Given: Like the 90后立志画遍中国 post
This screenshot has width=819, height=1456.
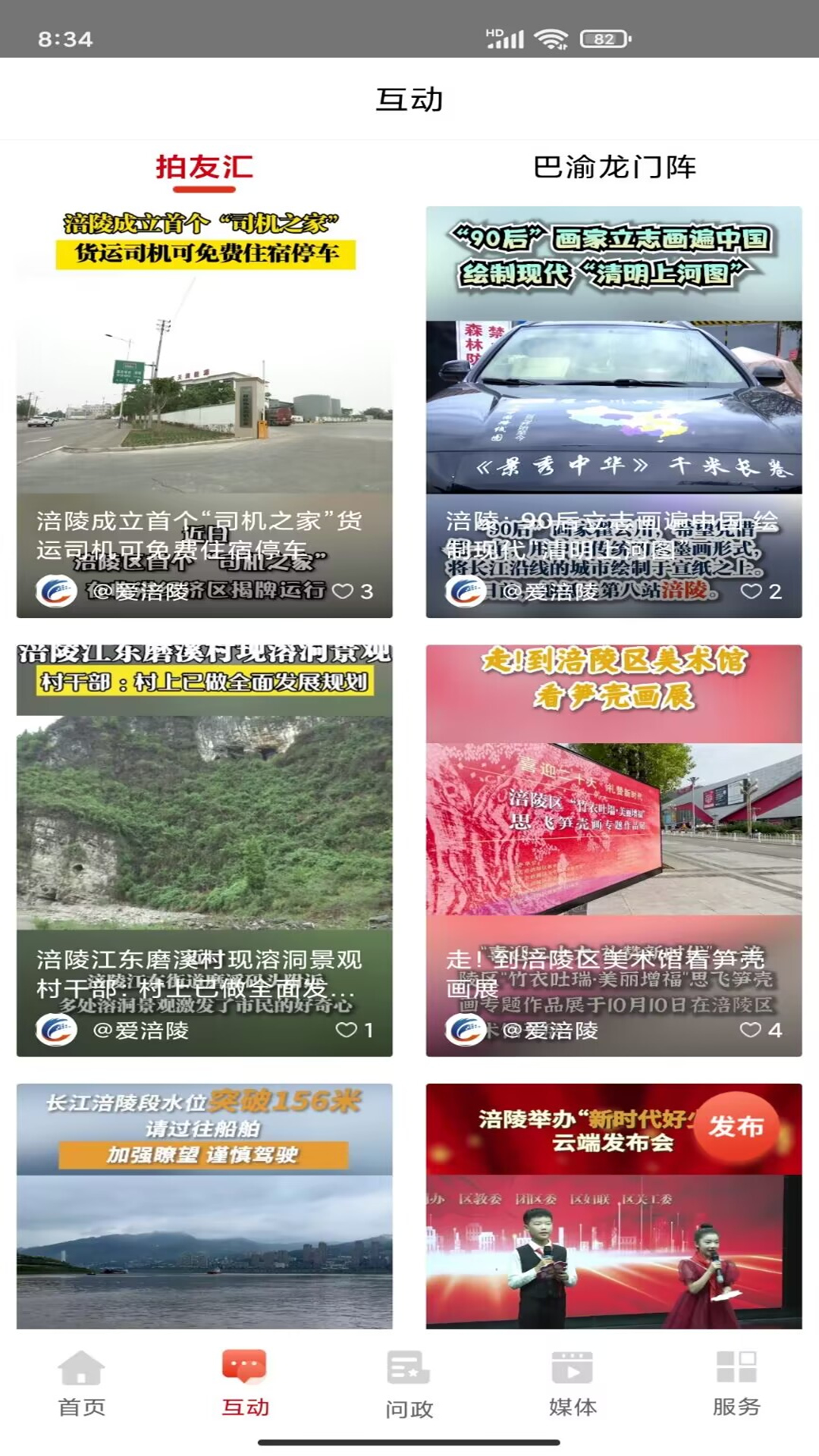Looking at the screenshot, I should click(752, 591).
